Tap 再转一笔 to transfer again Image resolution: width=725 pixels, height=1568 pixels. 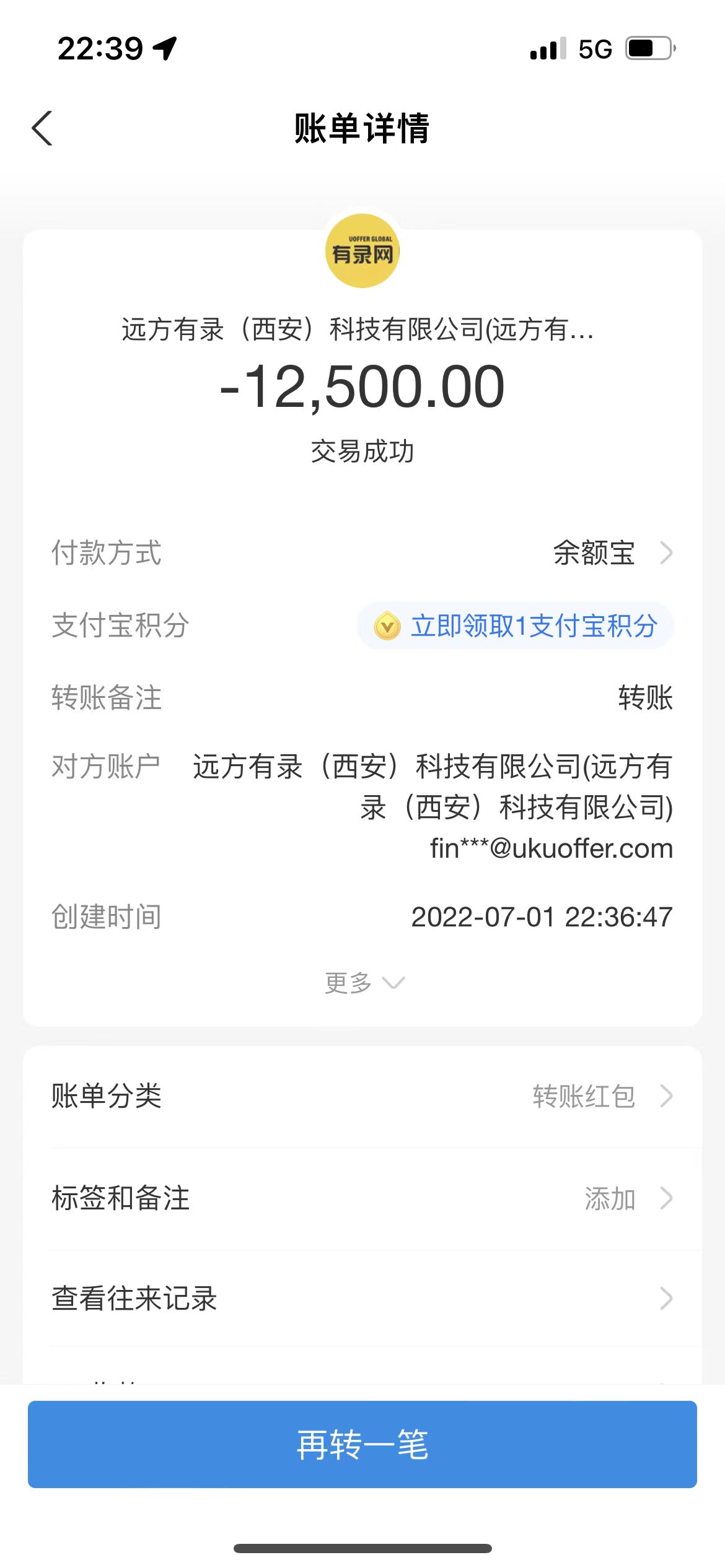[x=362, y=1445]
